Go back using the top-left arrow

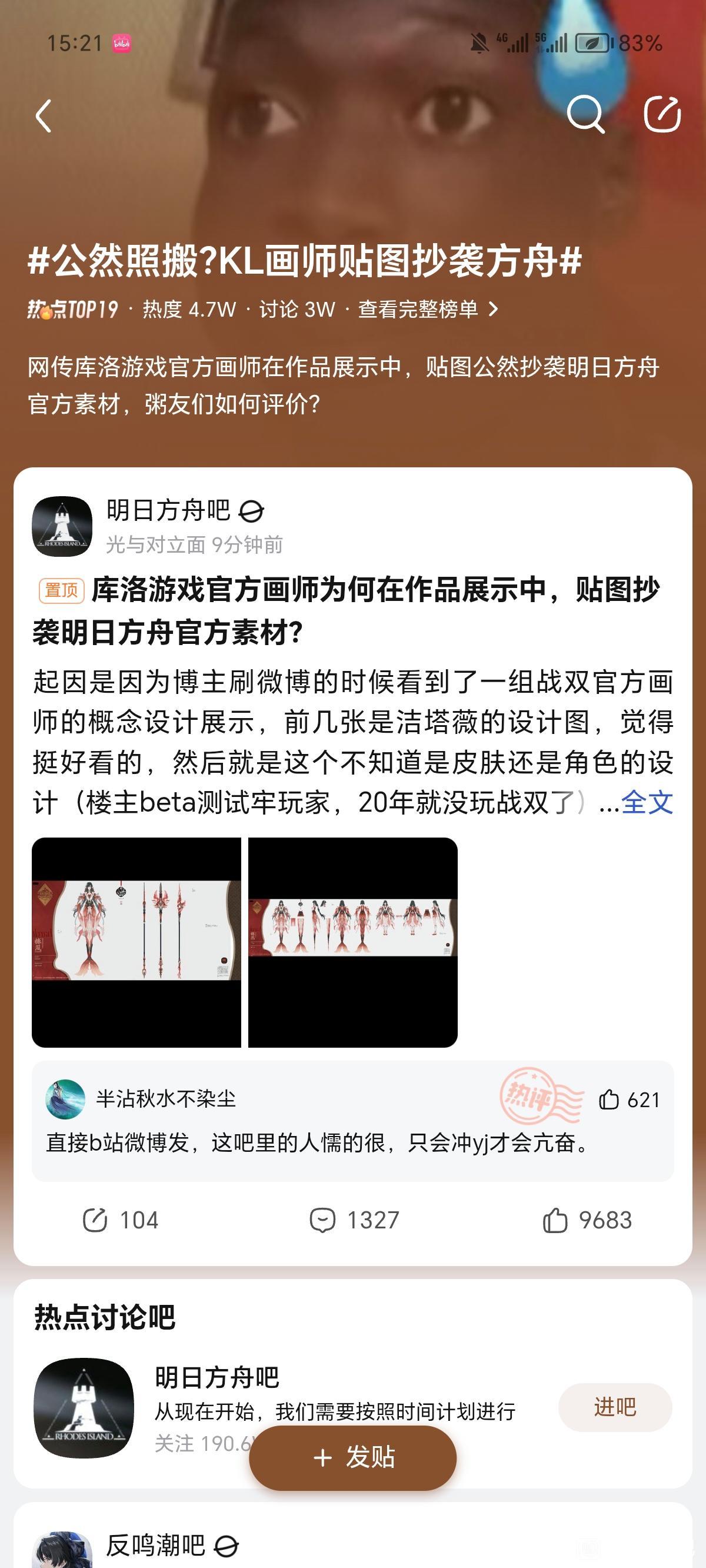tap(43, 115)
